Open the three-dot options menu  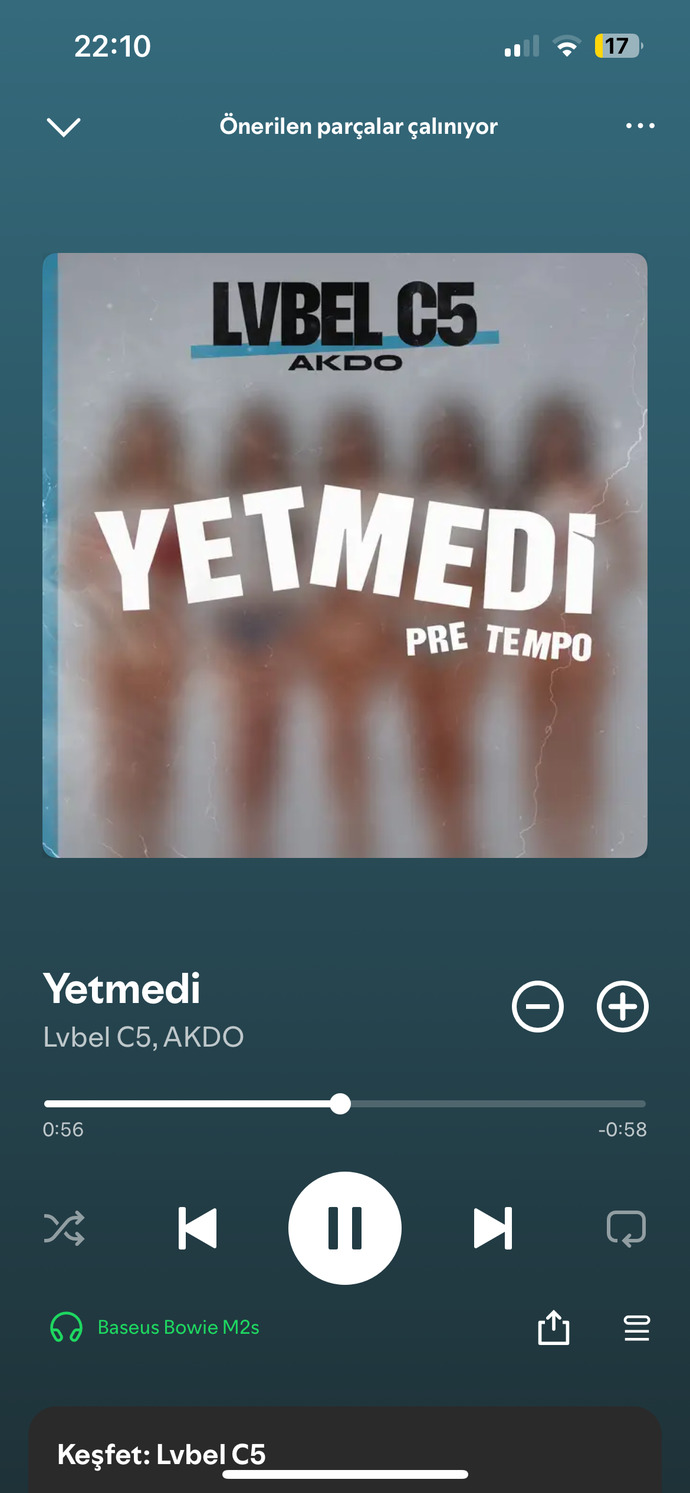coord(640,126)
